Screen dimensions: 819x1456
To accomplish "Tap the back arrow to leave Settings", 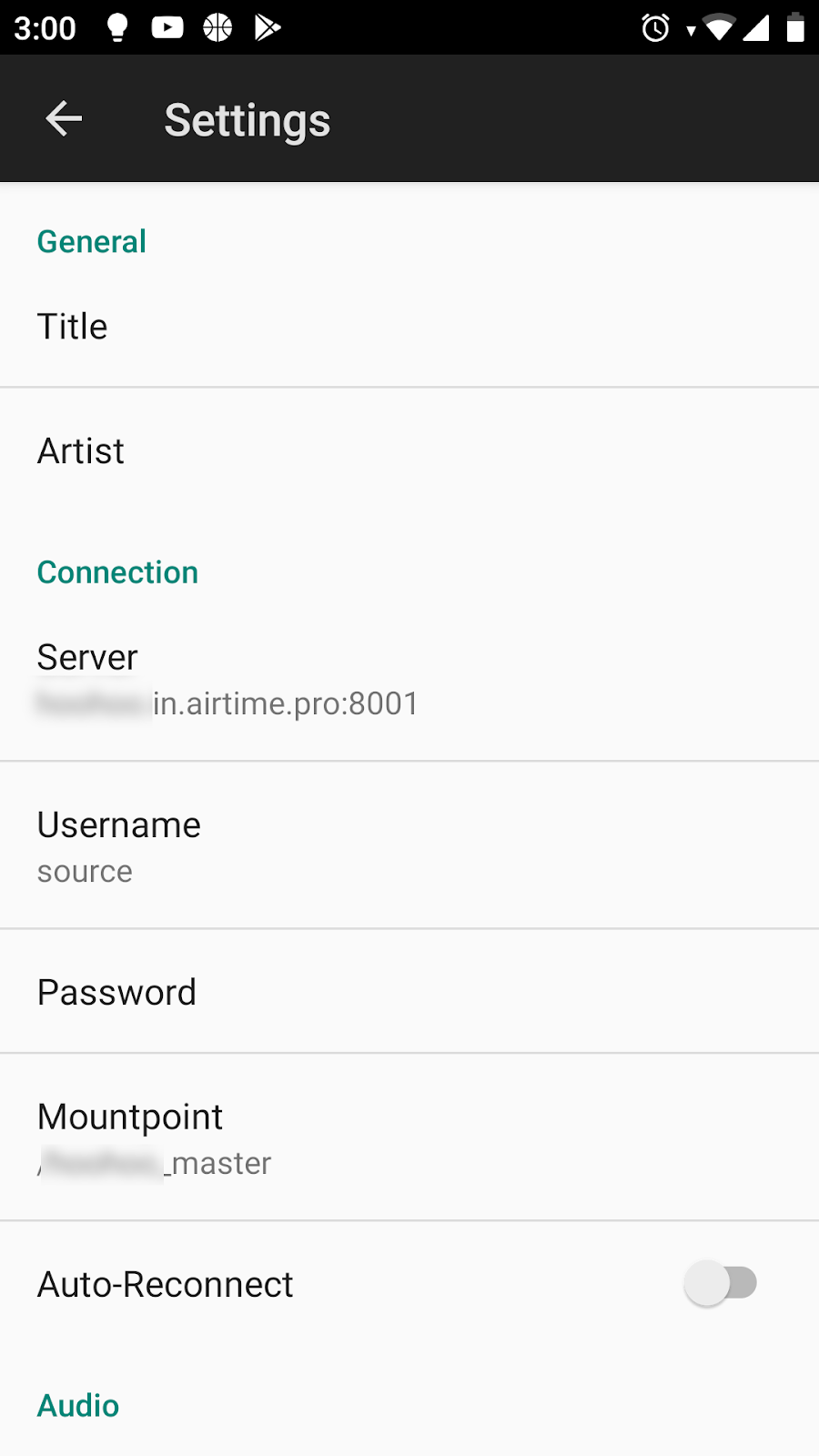I will (x=63, y=118).
